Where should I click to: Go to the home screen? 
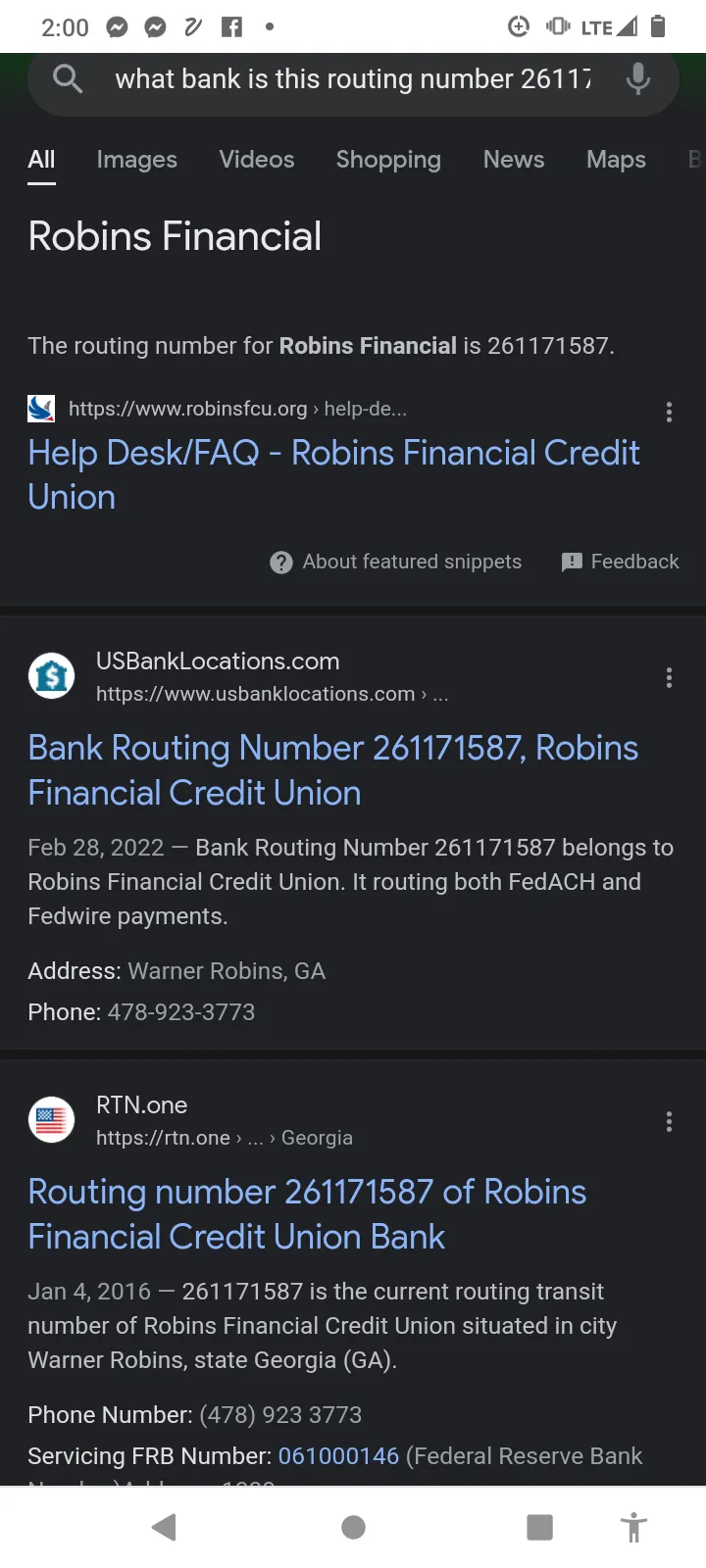coord(353,1527)
